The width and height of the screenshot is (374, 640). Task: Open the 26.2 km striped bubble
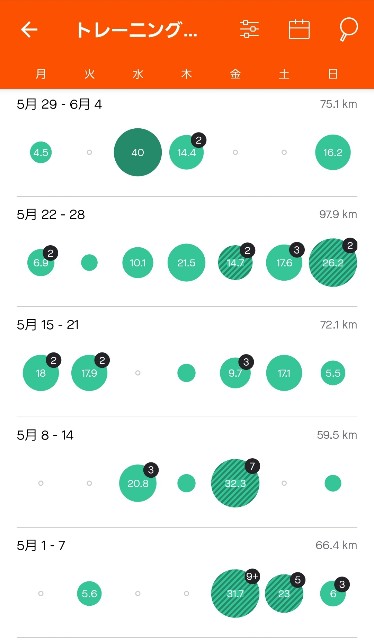coord(333,262)
